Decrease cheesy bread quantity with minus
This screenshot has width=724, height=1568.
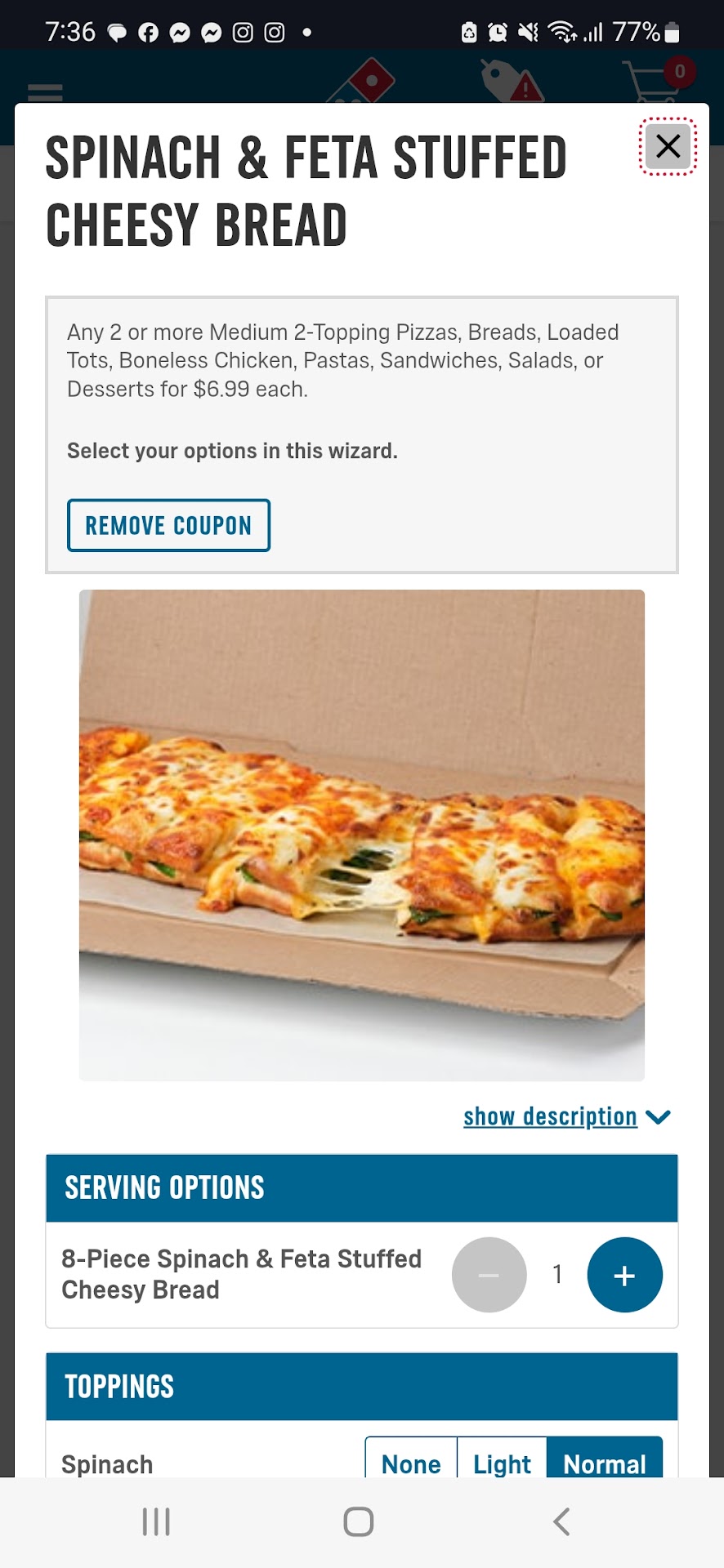click(489, 1275)
